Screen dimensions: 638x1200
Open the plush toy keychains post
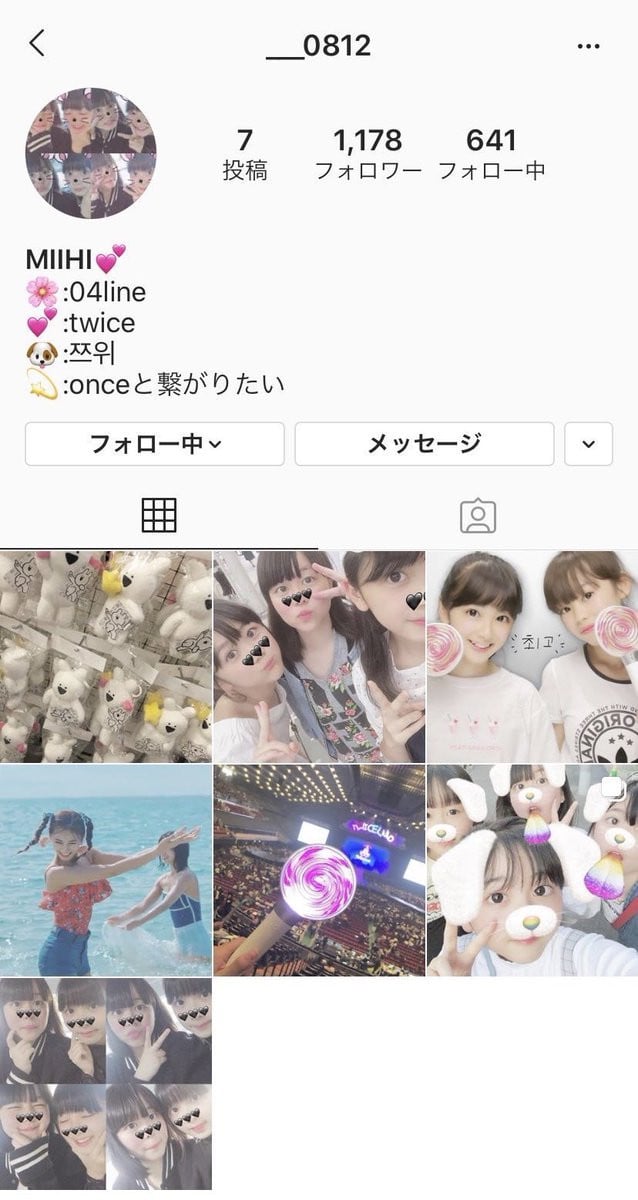pos(106,656)
